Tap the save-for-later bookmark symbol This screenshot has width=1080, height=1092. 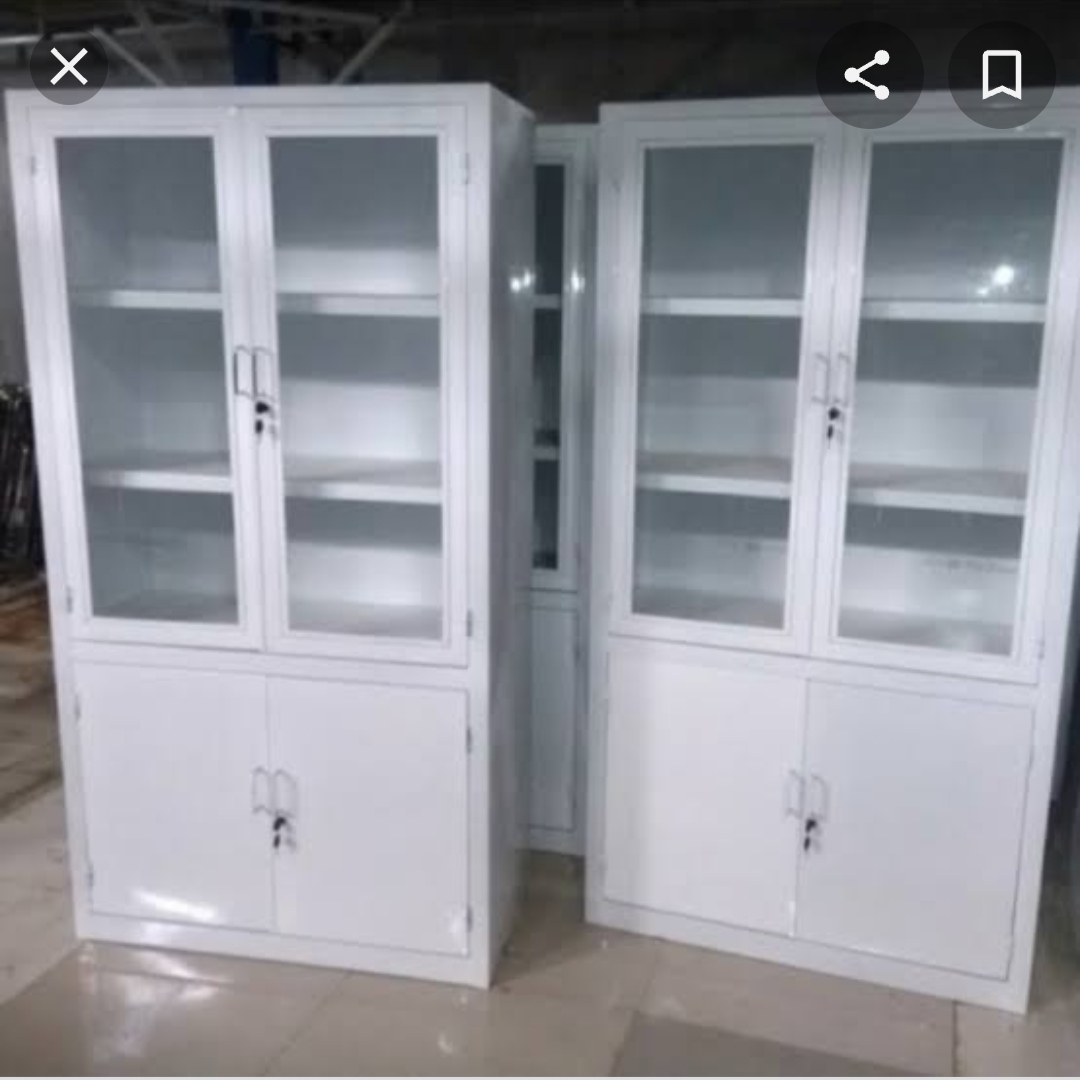click(x=1001, y=73)
